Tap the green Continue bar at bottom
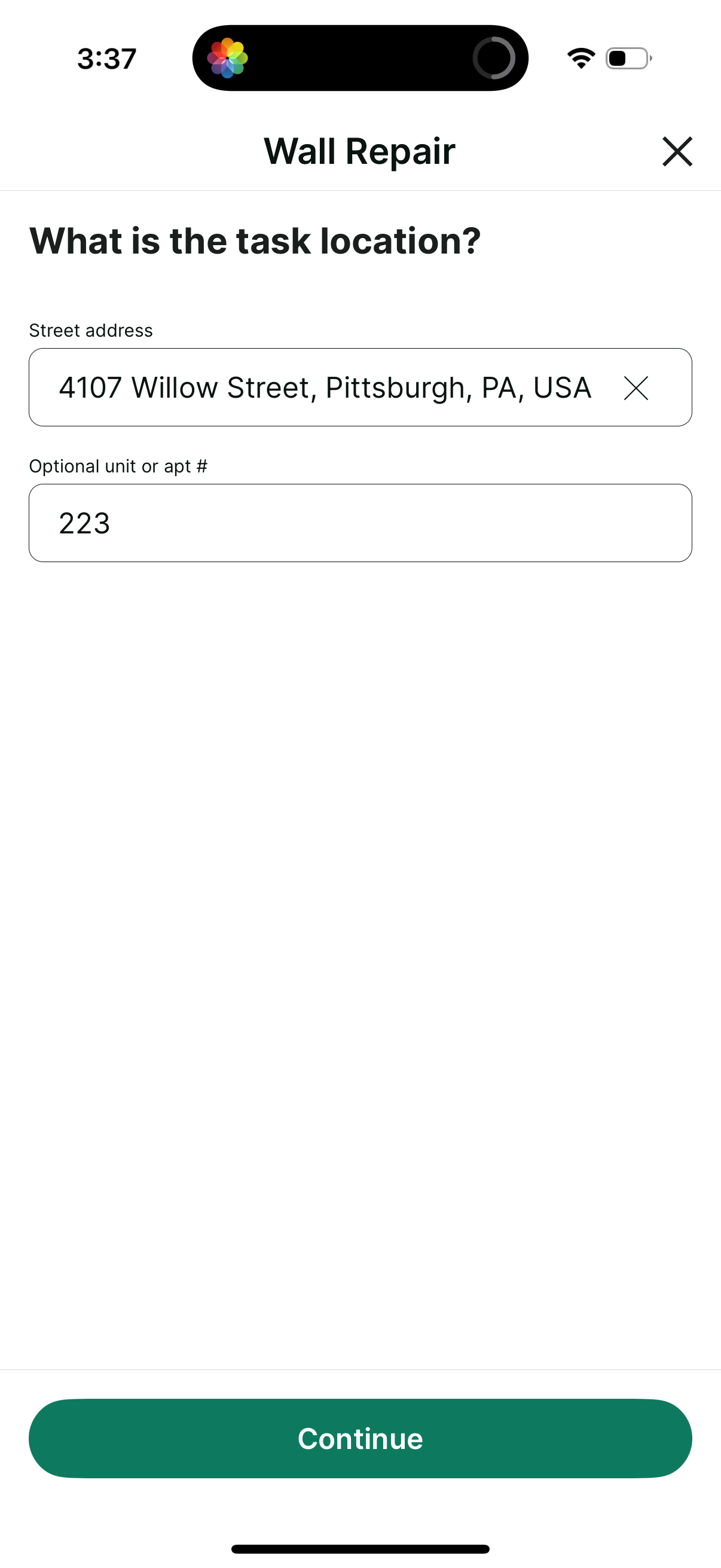The width and height of the screenshot is (721, 1568). coord(359,1438)
